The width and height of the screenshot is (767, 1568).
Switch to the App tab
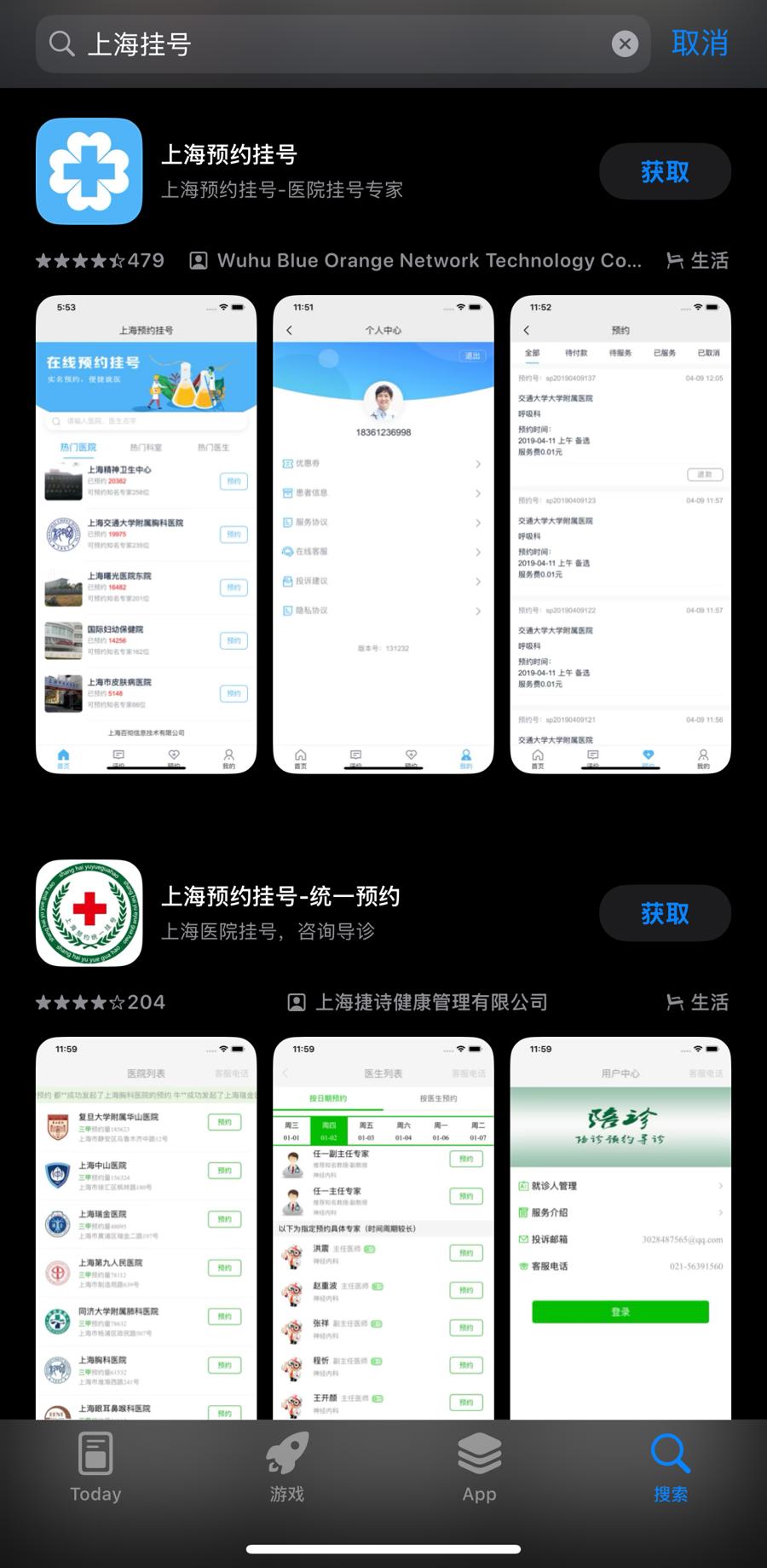[x=479, y=1468]
